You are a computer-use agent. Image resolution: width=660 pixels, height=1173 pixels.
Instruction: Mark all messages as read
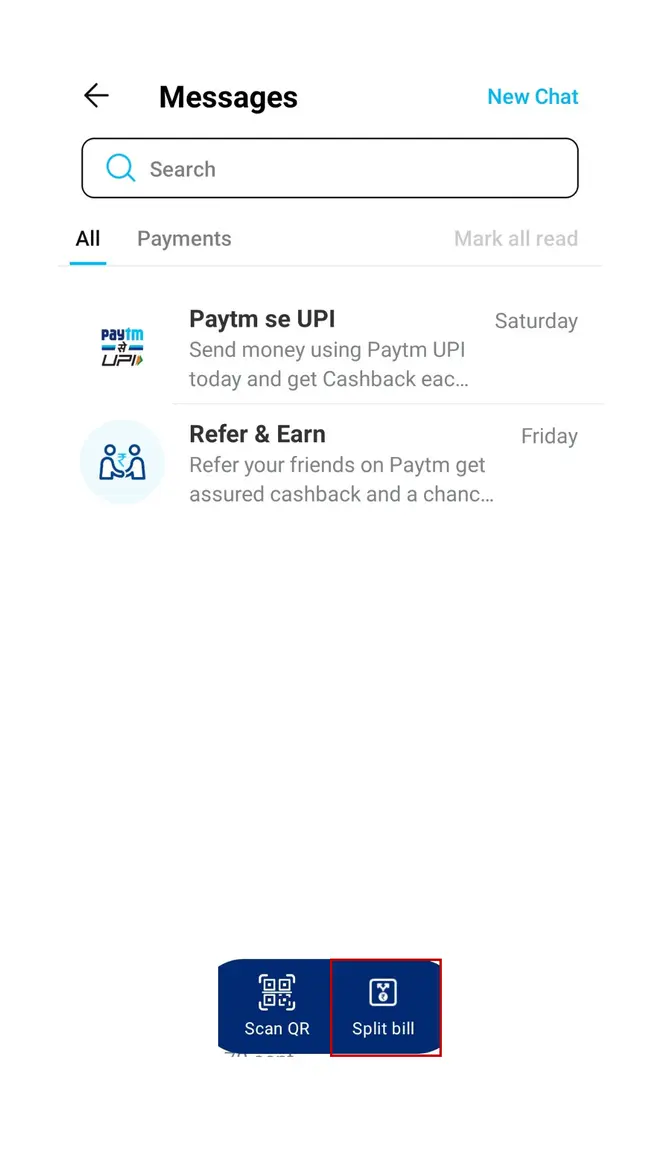[x=515, y=239]
